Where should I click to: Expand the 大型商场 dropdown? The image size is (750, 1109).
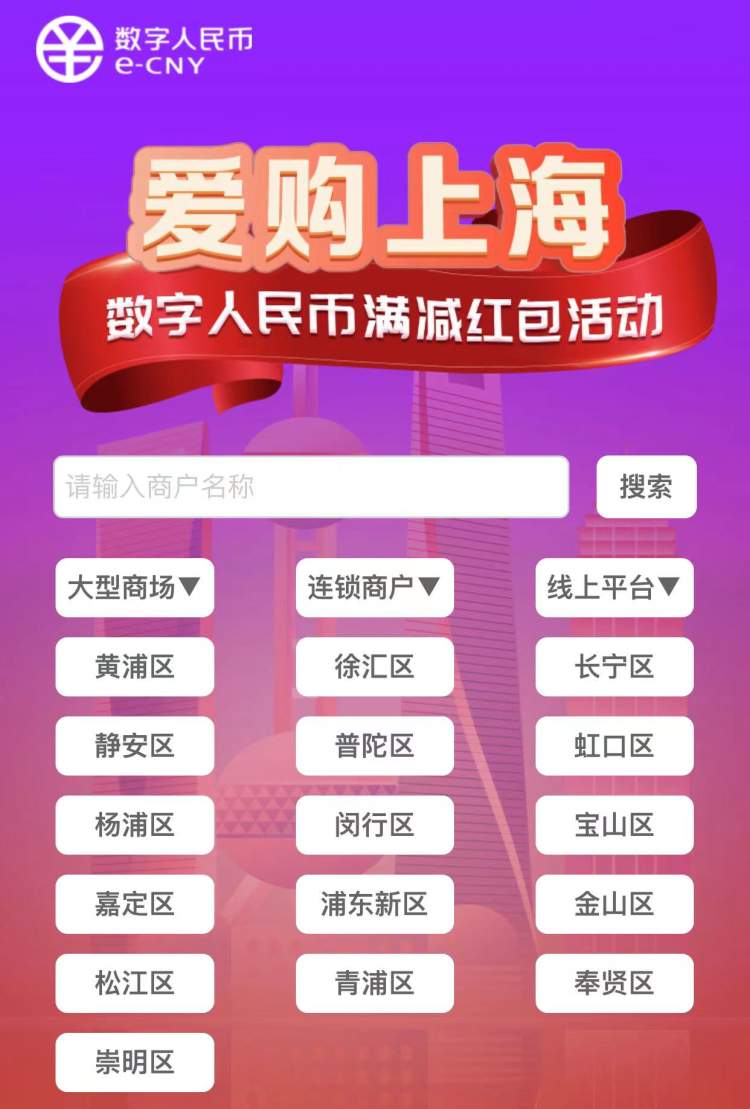(x=134, y=588)
